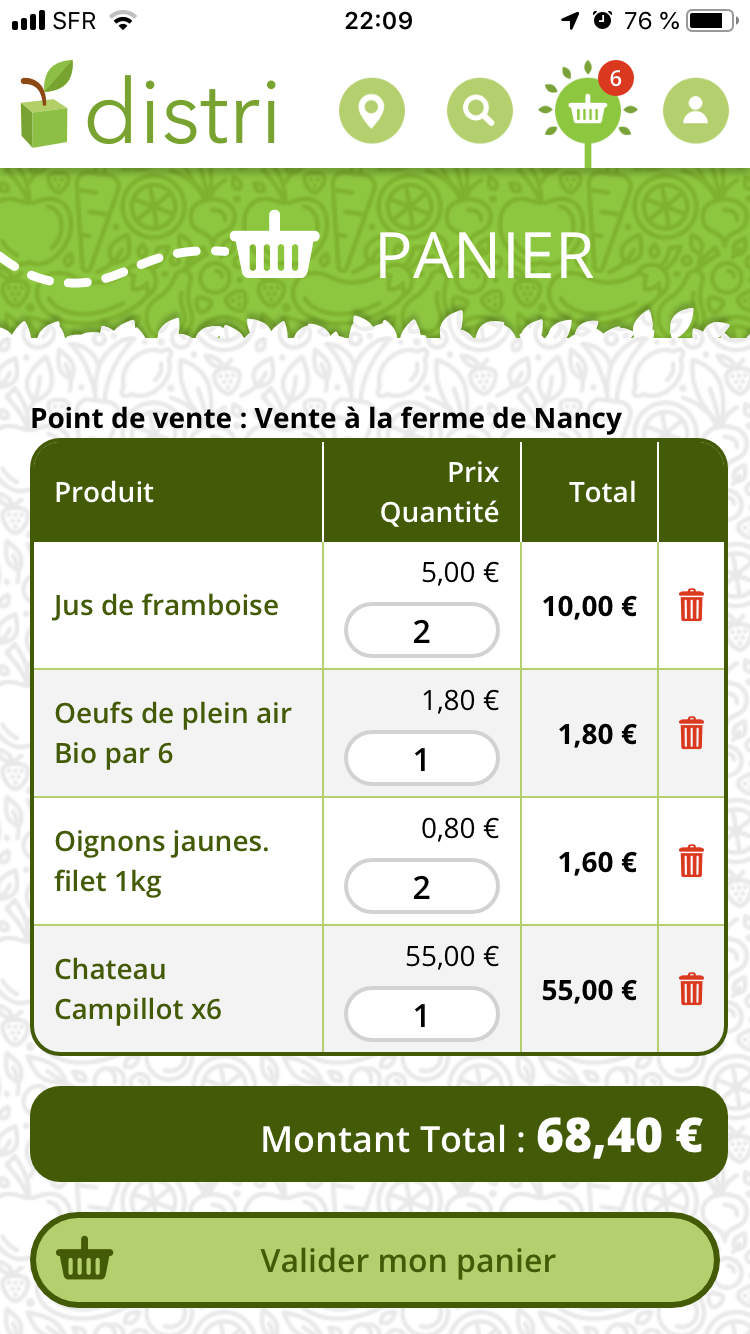750x1334 pixels.
Task: Remove Oeufs de plein air Bio par 6
Action: [691, 734]
